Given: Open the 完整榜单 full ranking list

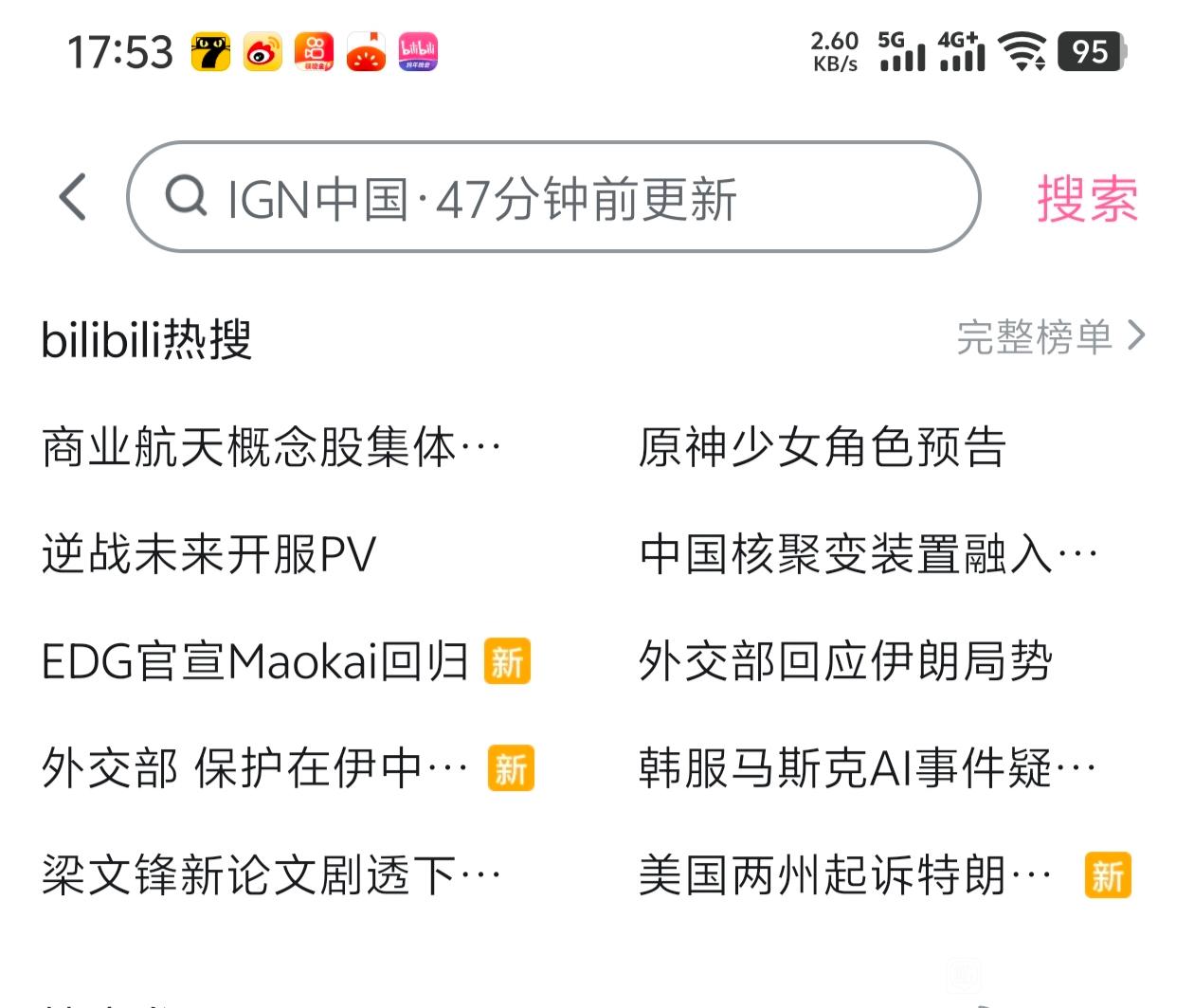Looking at the screenshot, I should (1051, 336).
